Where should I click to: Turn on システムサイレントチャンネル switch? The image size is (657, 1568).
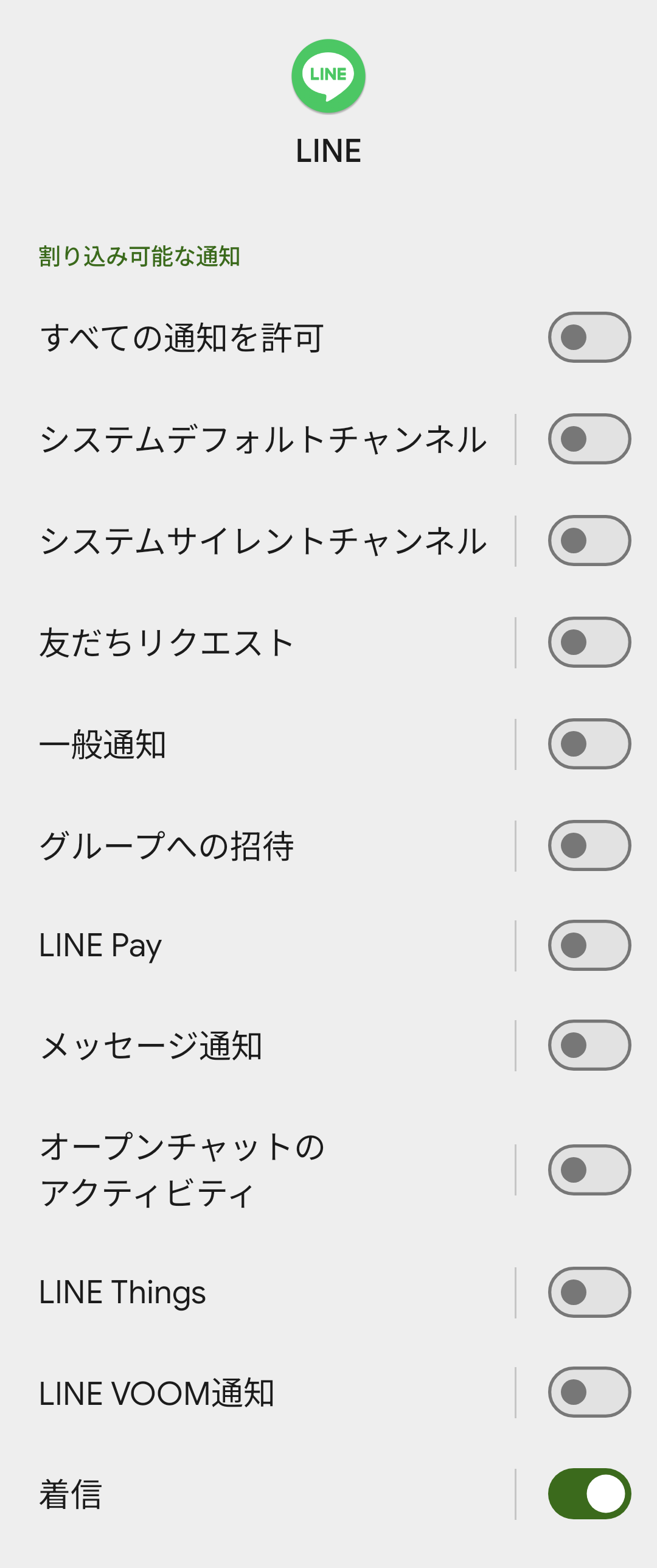589,541
